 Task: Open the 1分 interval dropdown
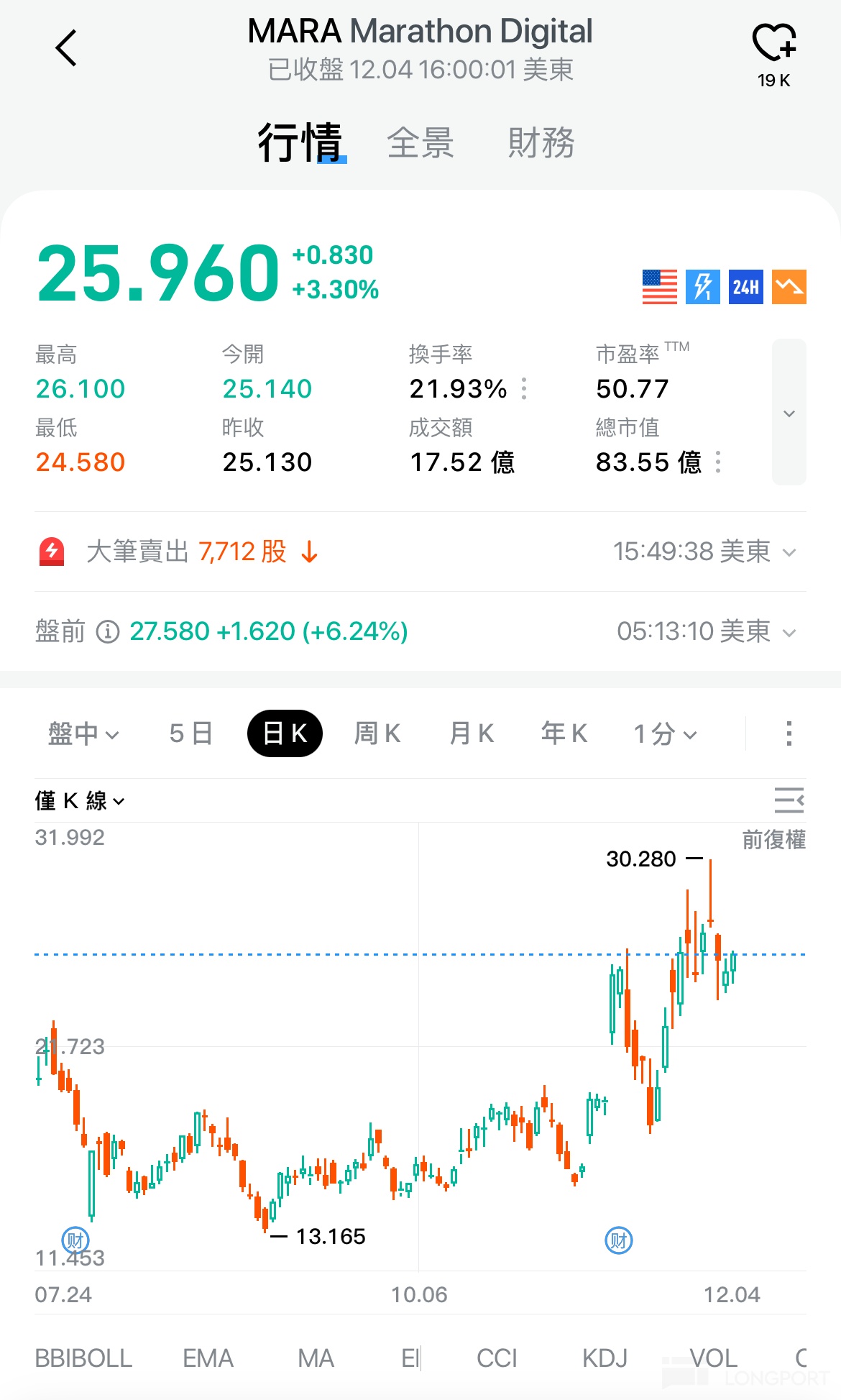(x=665, y=733)
